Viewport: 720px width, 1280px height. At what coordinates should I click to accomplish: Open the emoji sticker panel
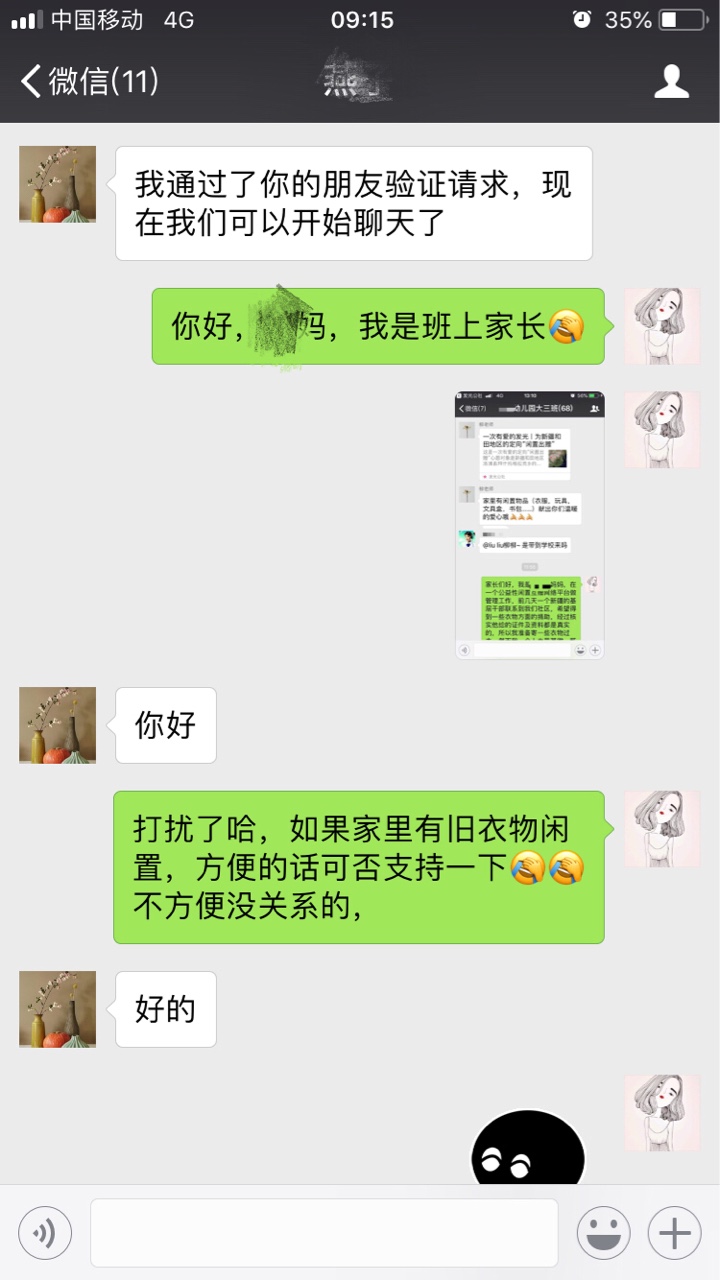(x=603, y=1233)
